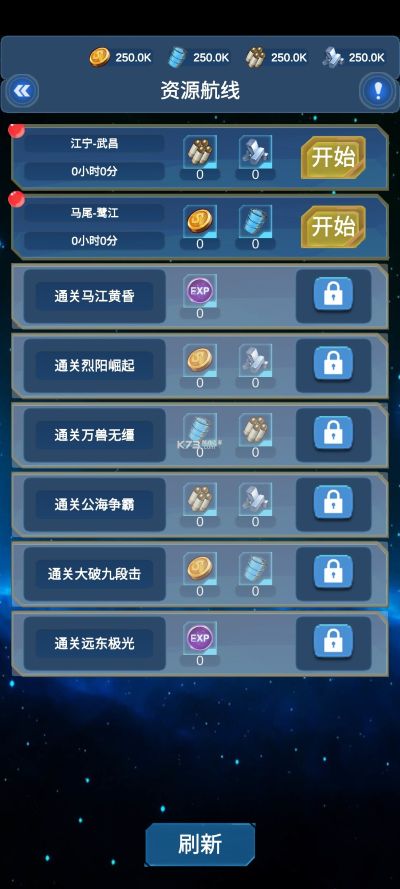Start the 马尾-鹭江 route
The width and height of the screenshot is (400, 889).
point(333,227)
